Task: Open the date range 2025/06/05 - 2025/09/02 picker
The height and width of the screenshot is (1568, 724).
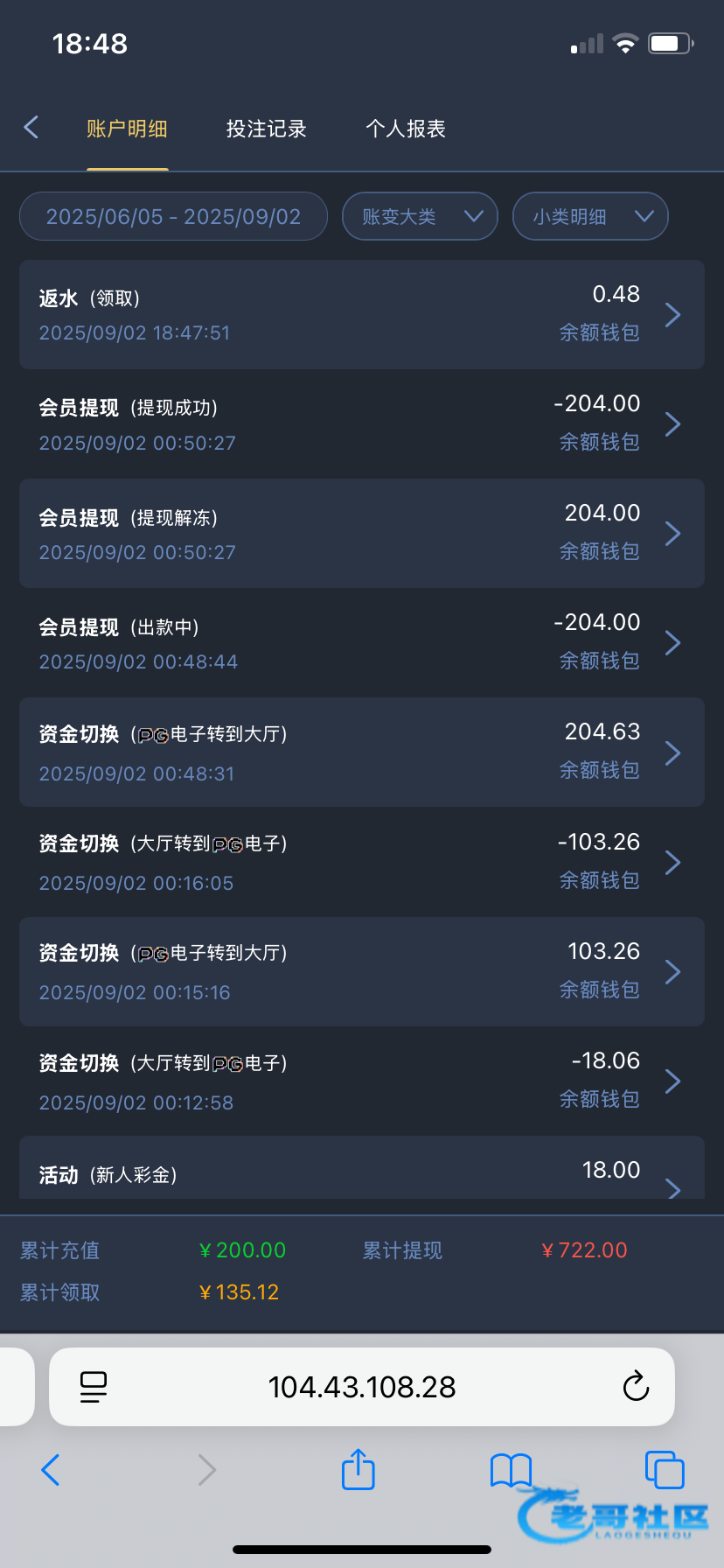Action: pos(173,216)
